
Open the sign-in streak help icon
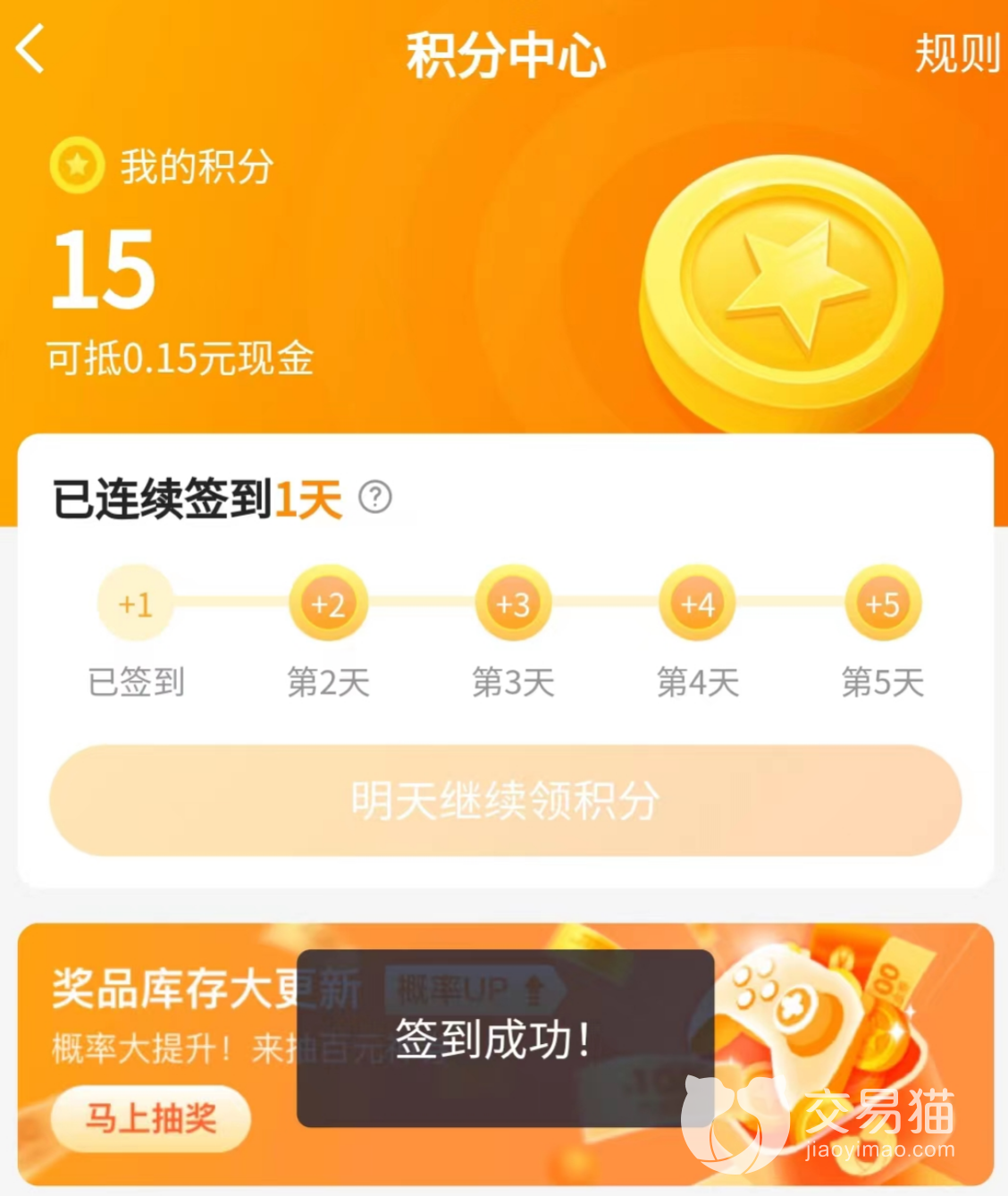[x=375, y=497]
